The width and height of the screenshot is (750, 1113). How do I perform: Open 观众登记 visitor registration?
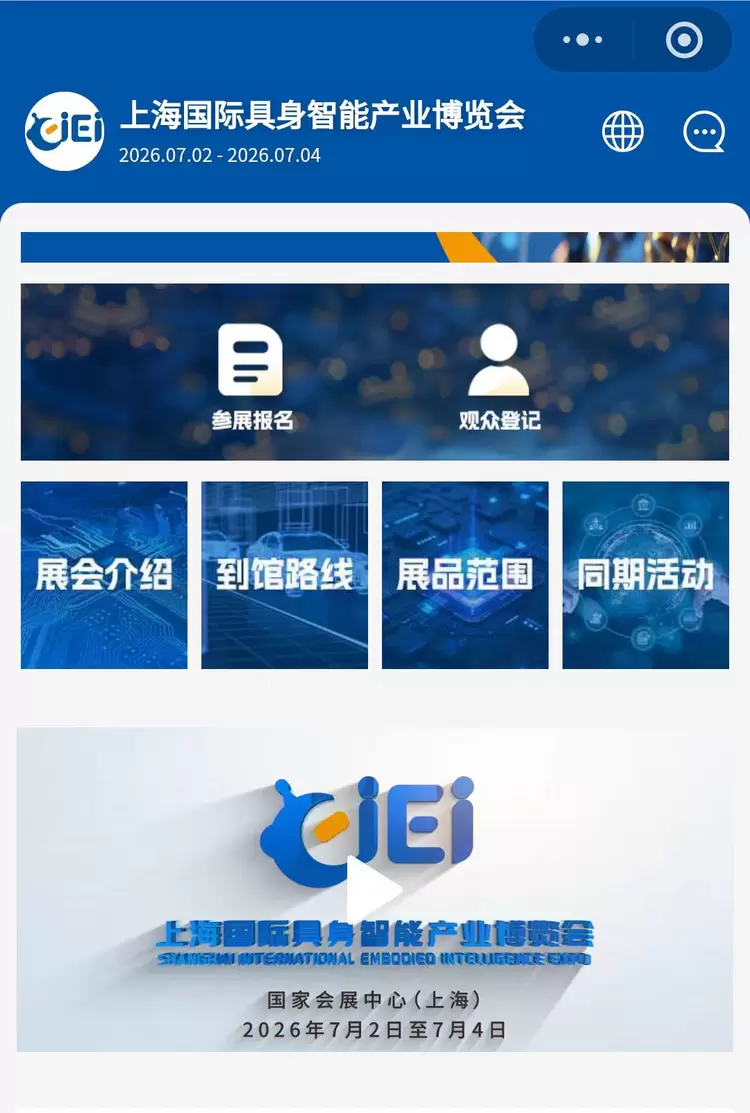pyautogui.click(x=499, y=377)
